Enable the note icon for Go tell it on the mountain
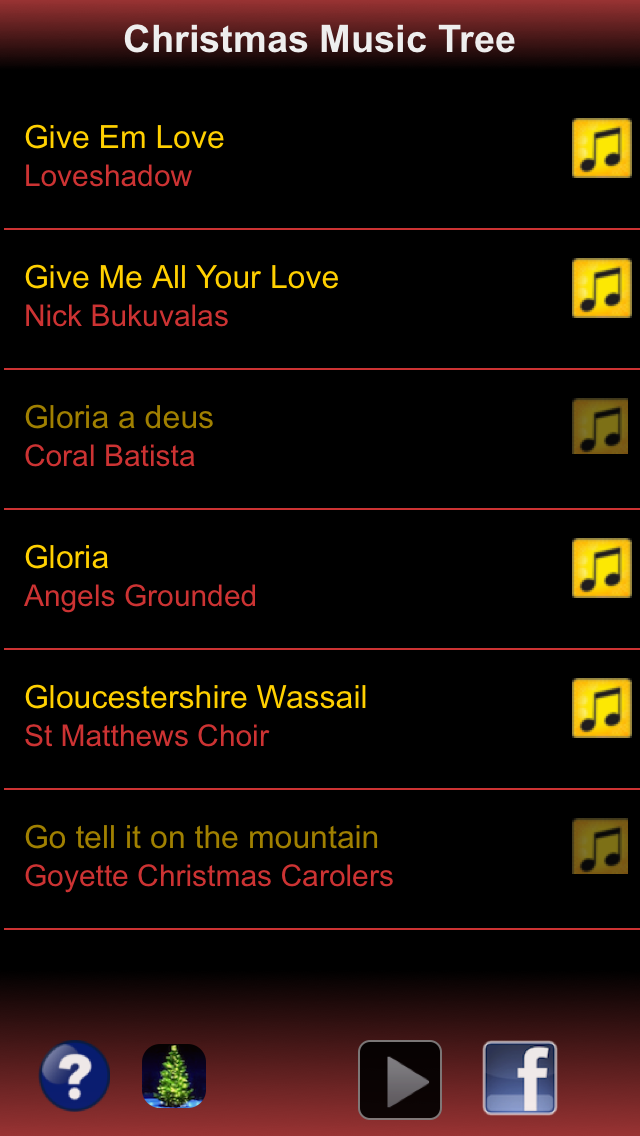Viewport: 640px width, 1136px height. click(601, 847)
